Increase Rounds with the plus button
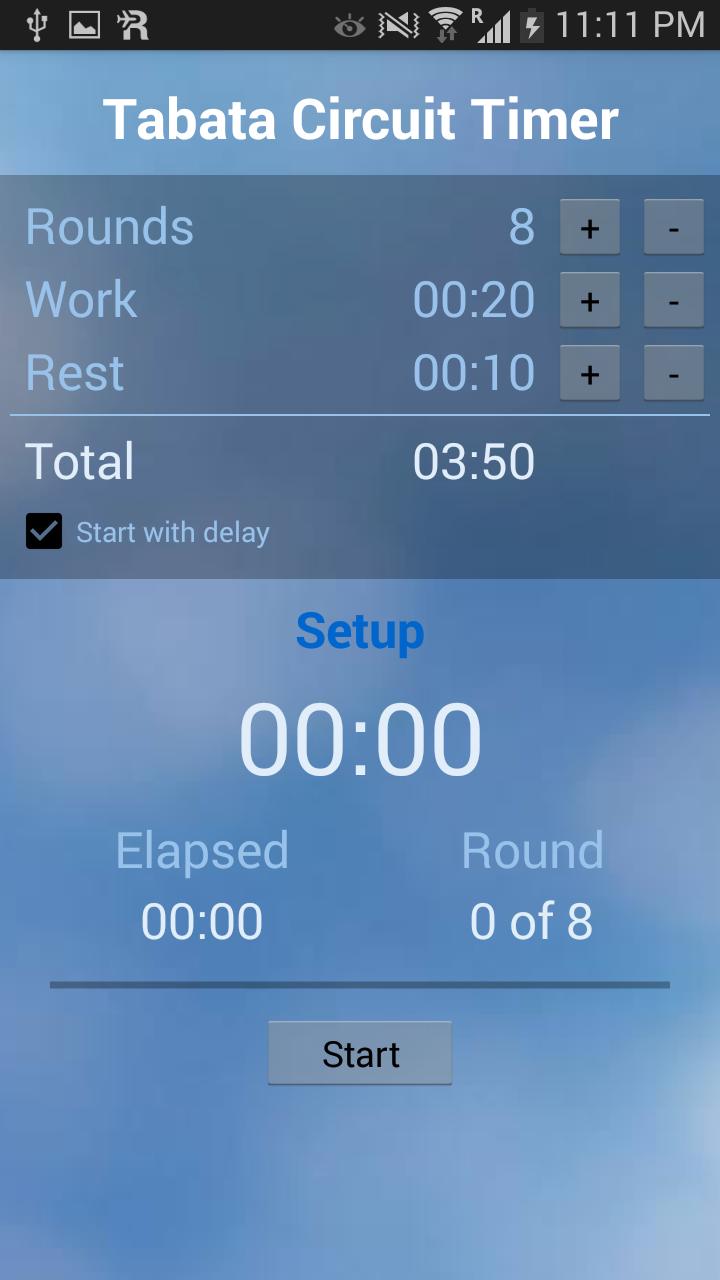 (x=589, y=227)
